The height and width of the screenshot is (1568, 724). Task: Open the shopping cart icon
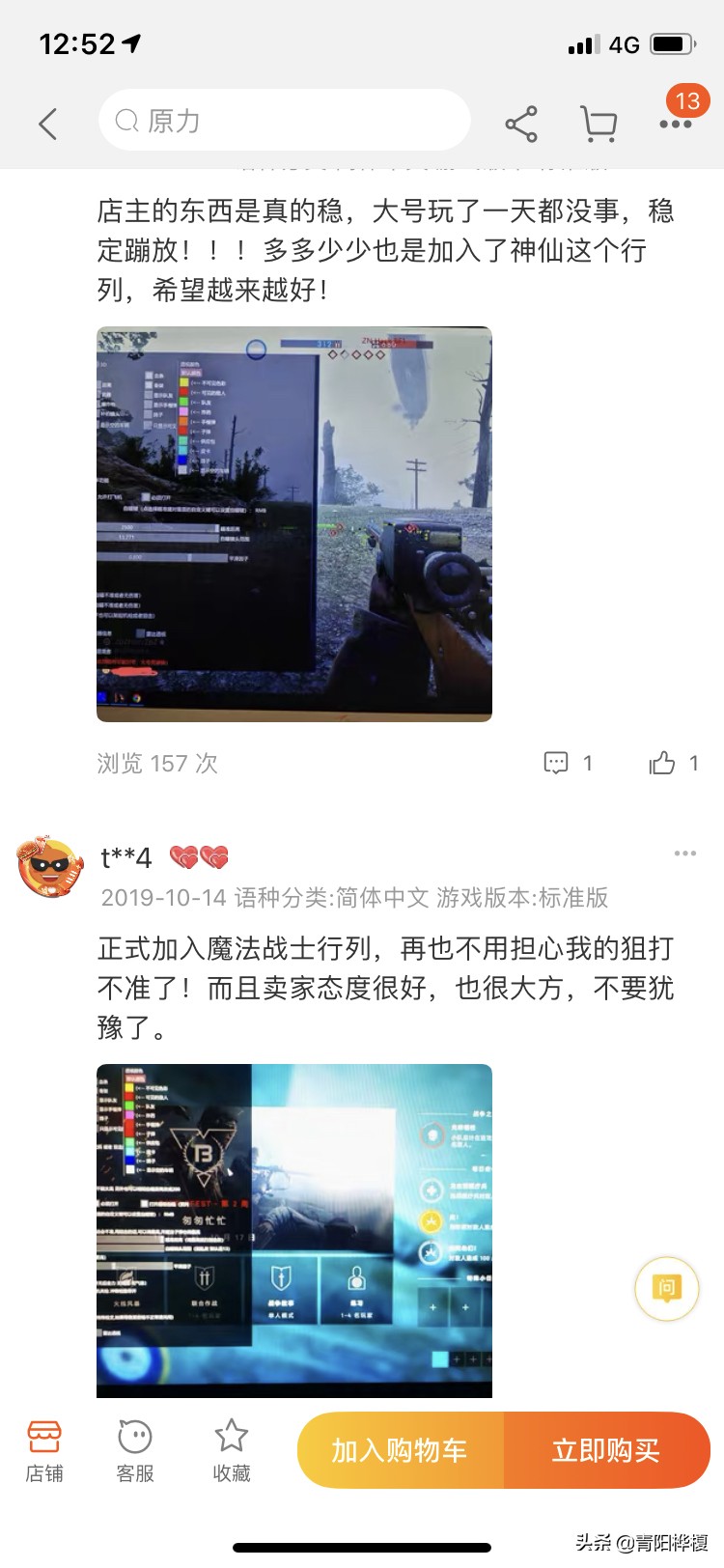point(599,124)
